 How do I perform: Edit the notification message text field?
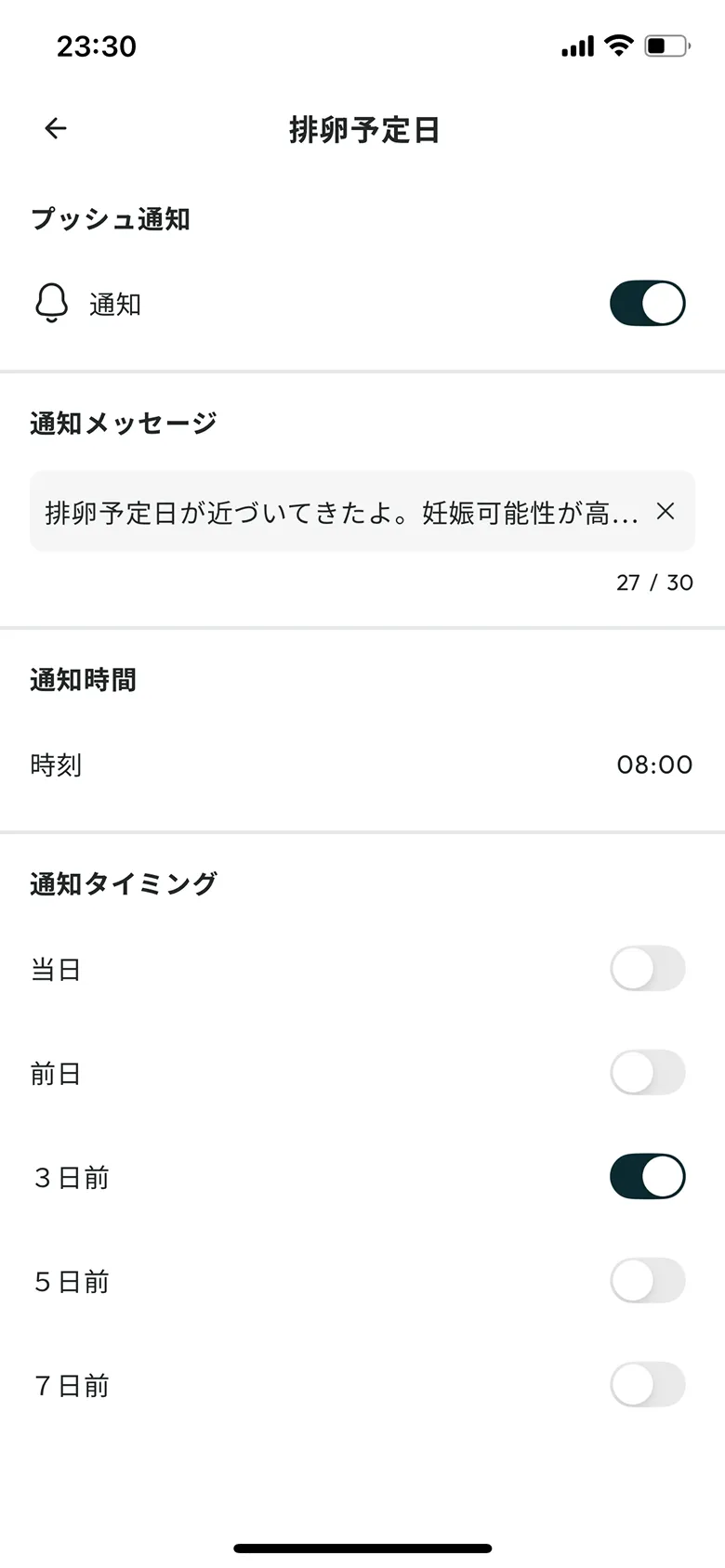coord(344,512)
